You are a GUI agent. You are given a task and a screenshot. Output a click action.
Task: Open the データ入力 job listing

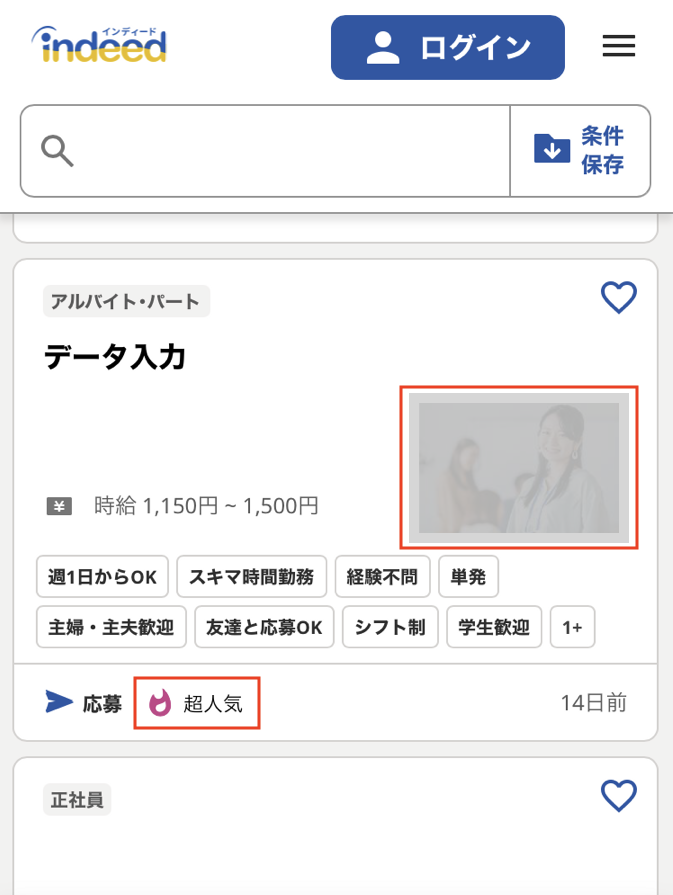point(115,357)
